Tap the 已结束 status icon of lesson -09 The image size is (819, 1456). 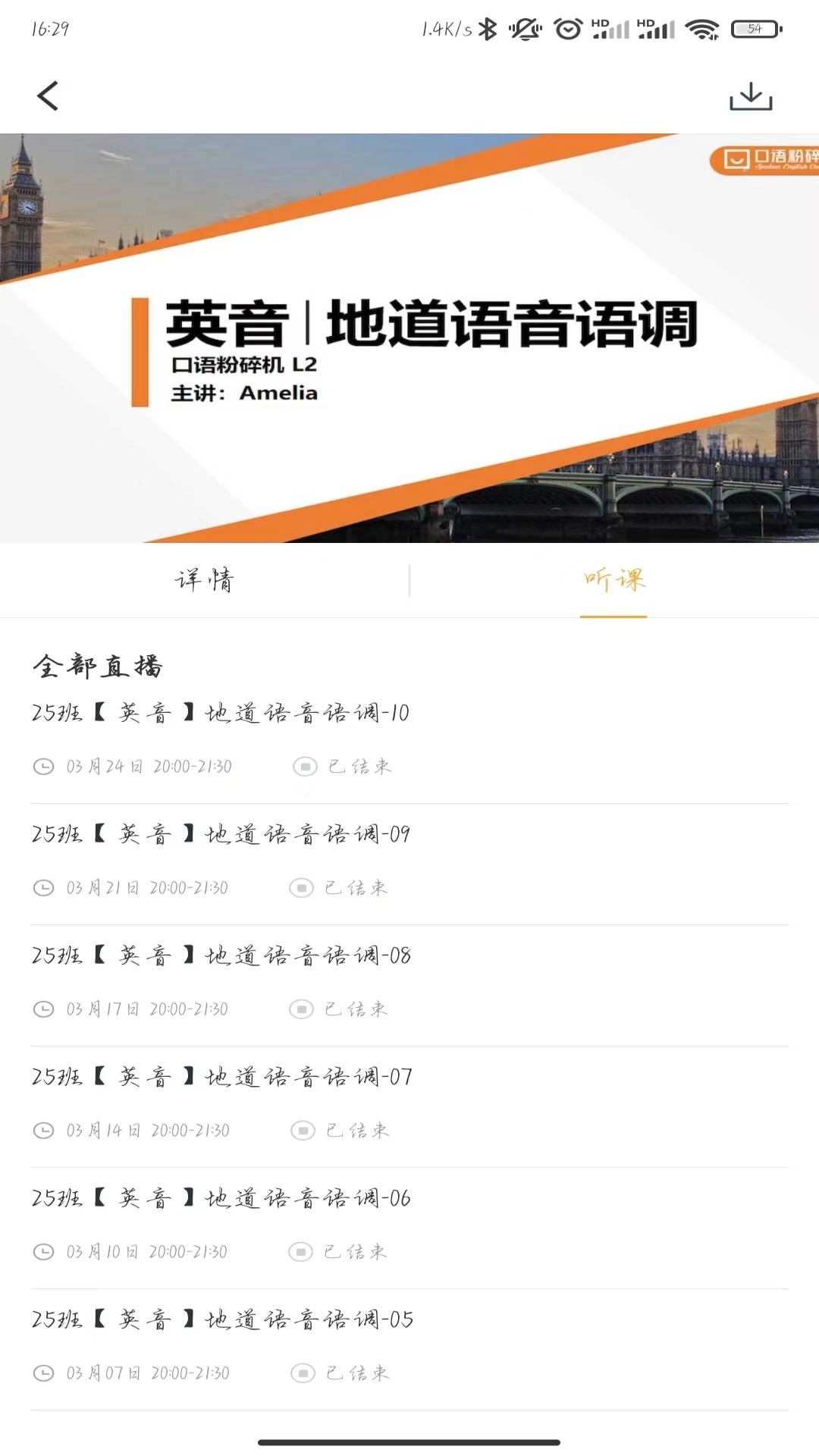click(x=303, y=888)
